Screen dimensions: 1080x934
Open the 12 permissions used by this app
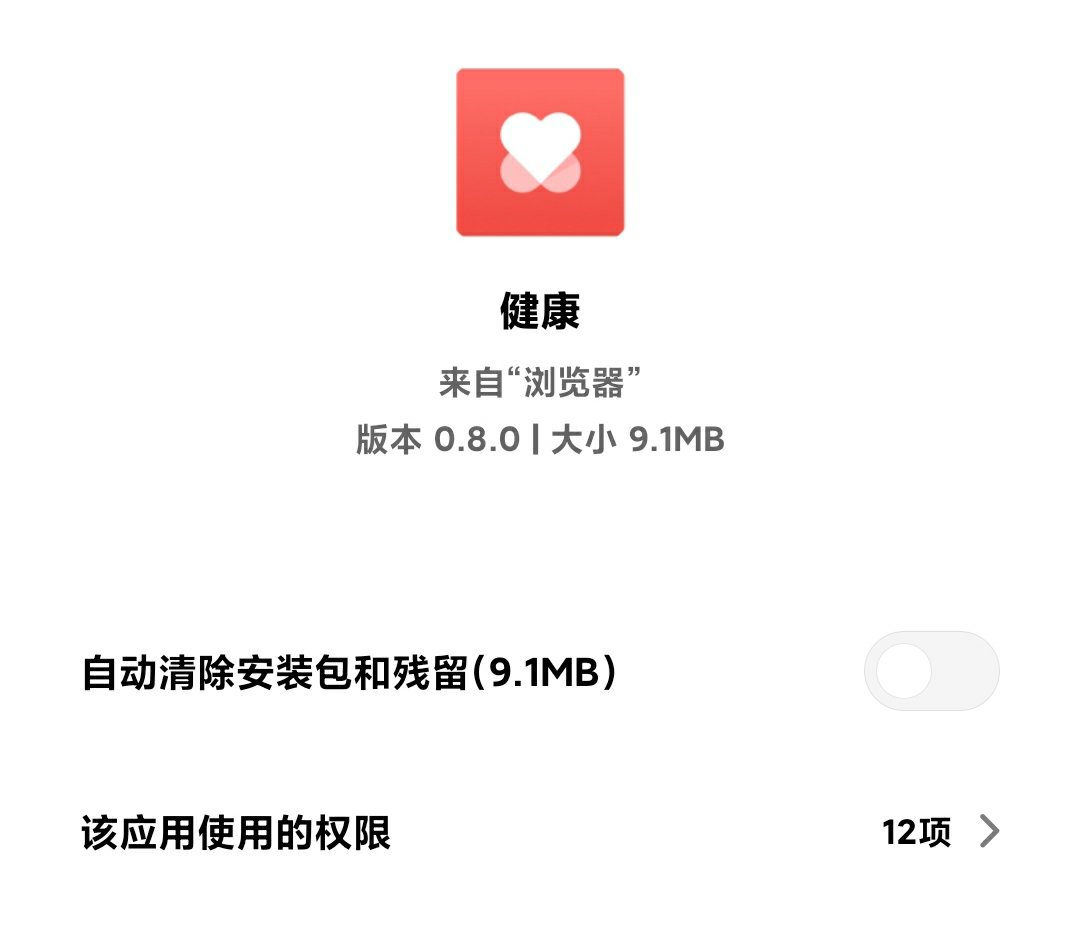coord(940,832)
